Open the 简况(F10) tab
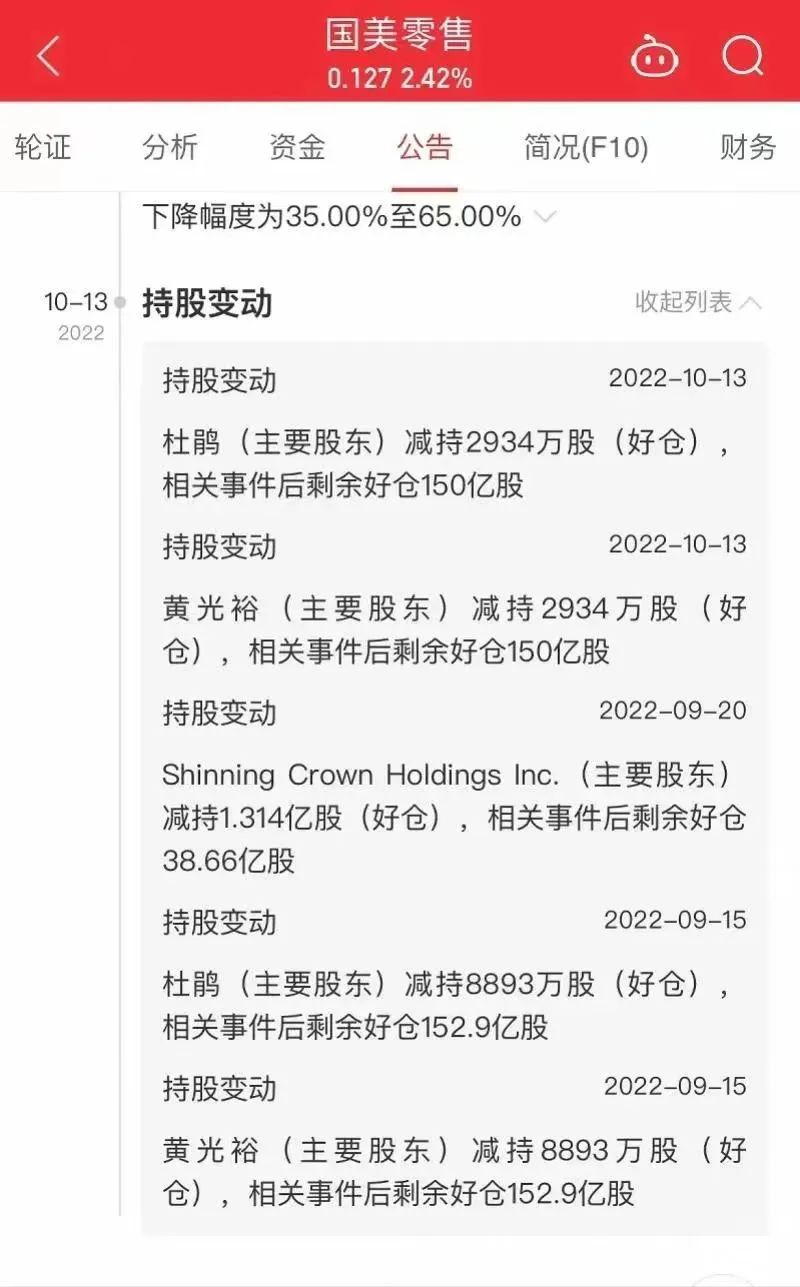This screenshot has width=800, height=1287. (x=586, y=148)
